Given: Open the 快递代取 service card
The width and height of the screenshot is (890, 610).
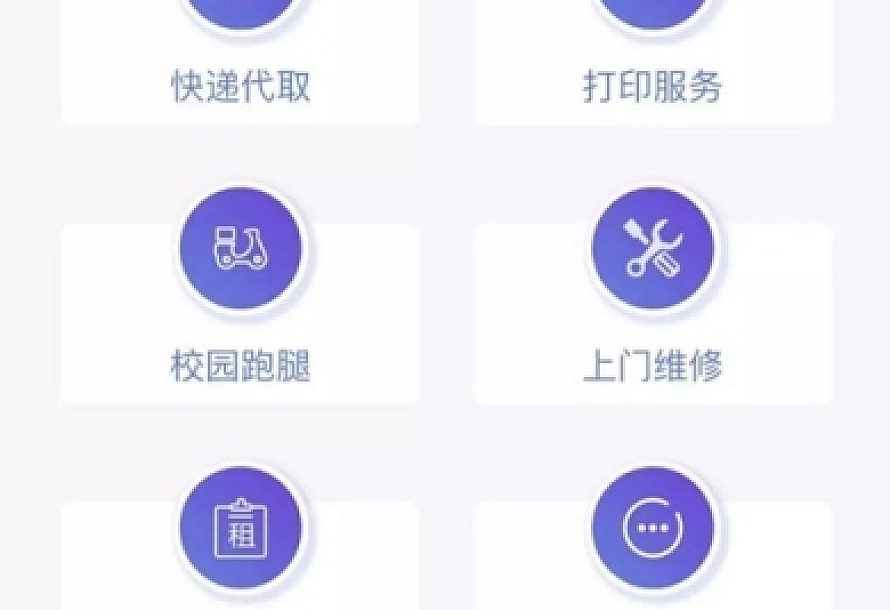Looking at the screenshot, I should click(240, 85).
